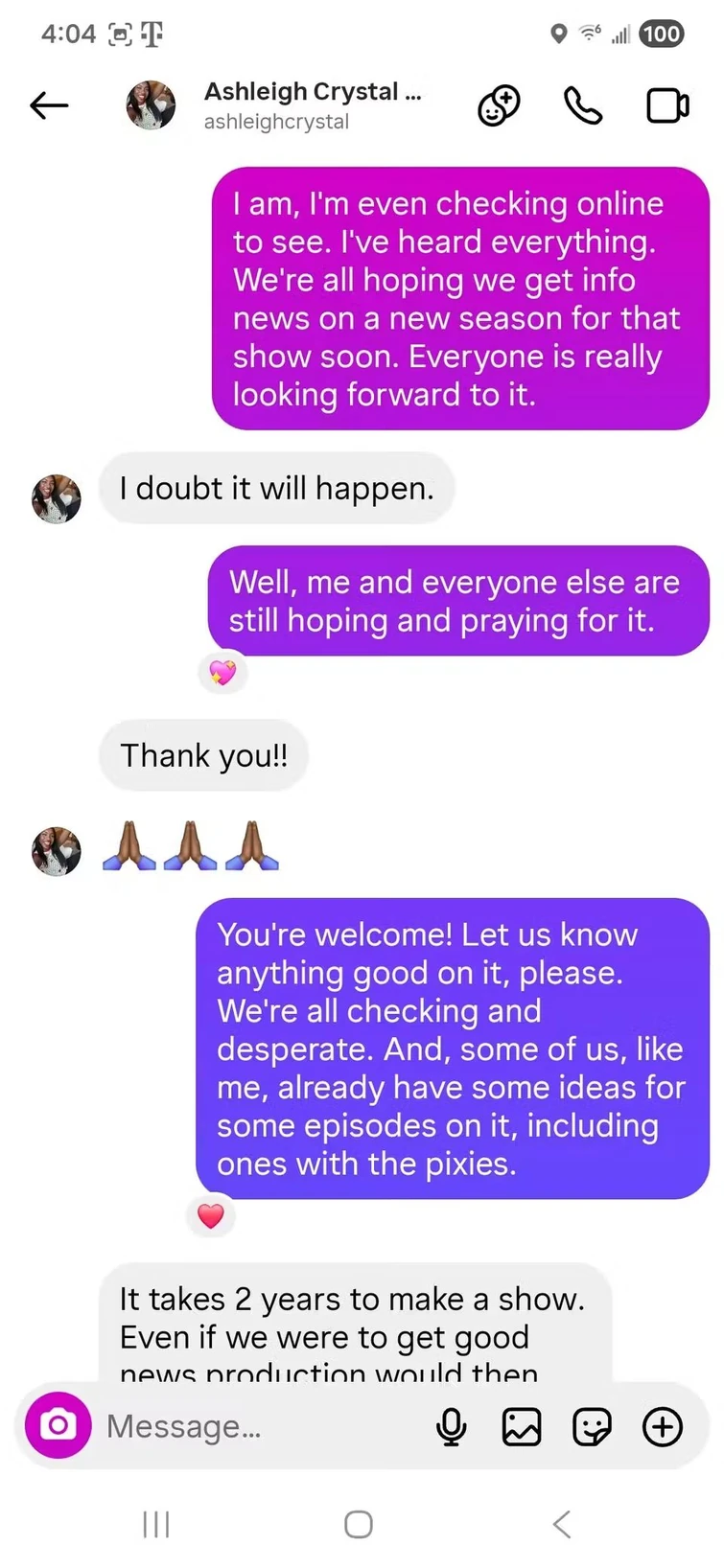Go back to the message list
Image resolution: width=724 pixels, height=1568 pixels.
coord(49,105)
